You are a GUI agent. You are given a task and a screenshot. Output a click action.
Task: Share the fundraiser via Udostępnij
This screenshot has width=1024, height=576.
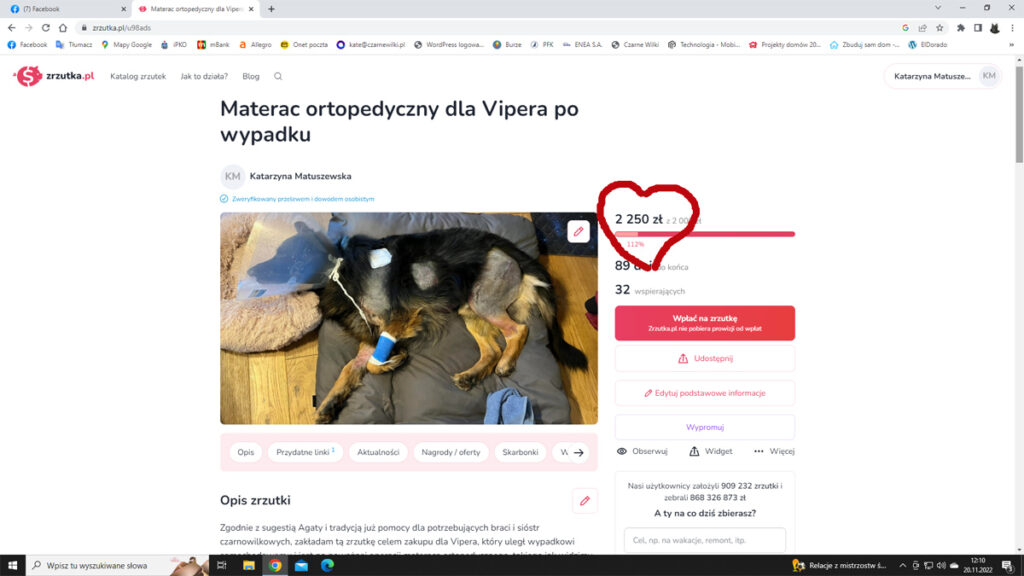coord(705,358)
